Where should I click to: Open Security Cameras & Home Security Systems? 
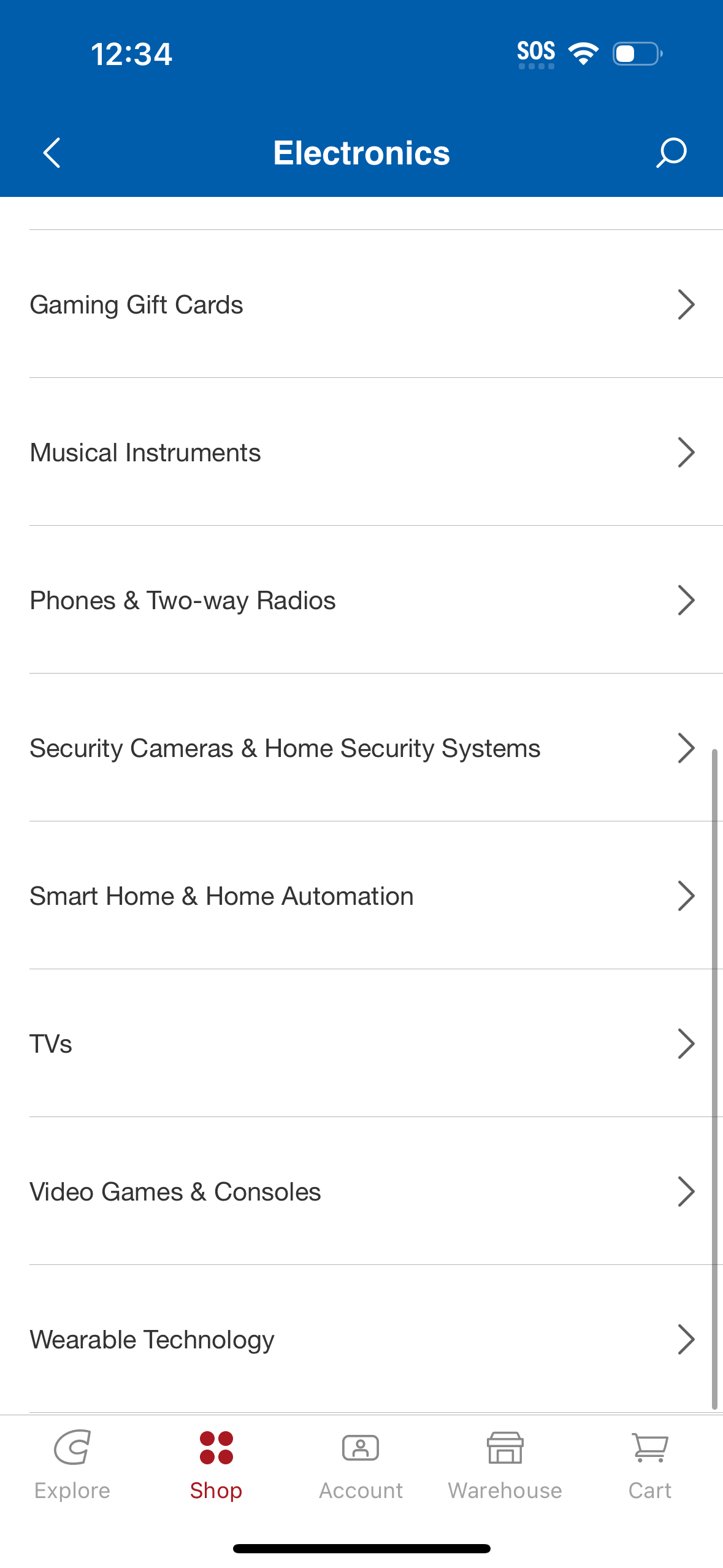(362, 748)
